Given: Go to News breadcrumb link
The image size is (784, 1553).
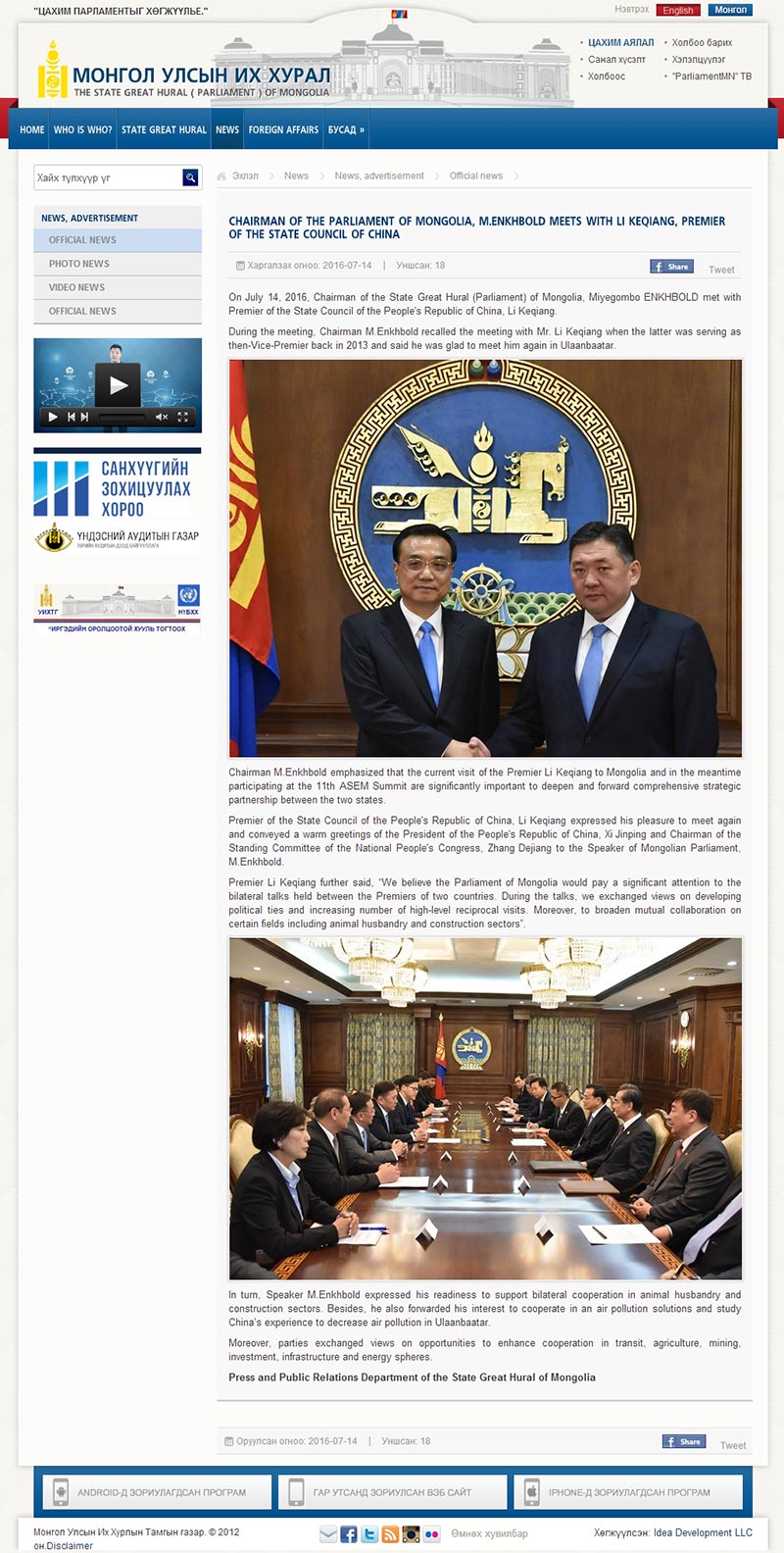Looking at the screenshot, I should 296,176.
